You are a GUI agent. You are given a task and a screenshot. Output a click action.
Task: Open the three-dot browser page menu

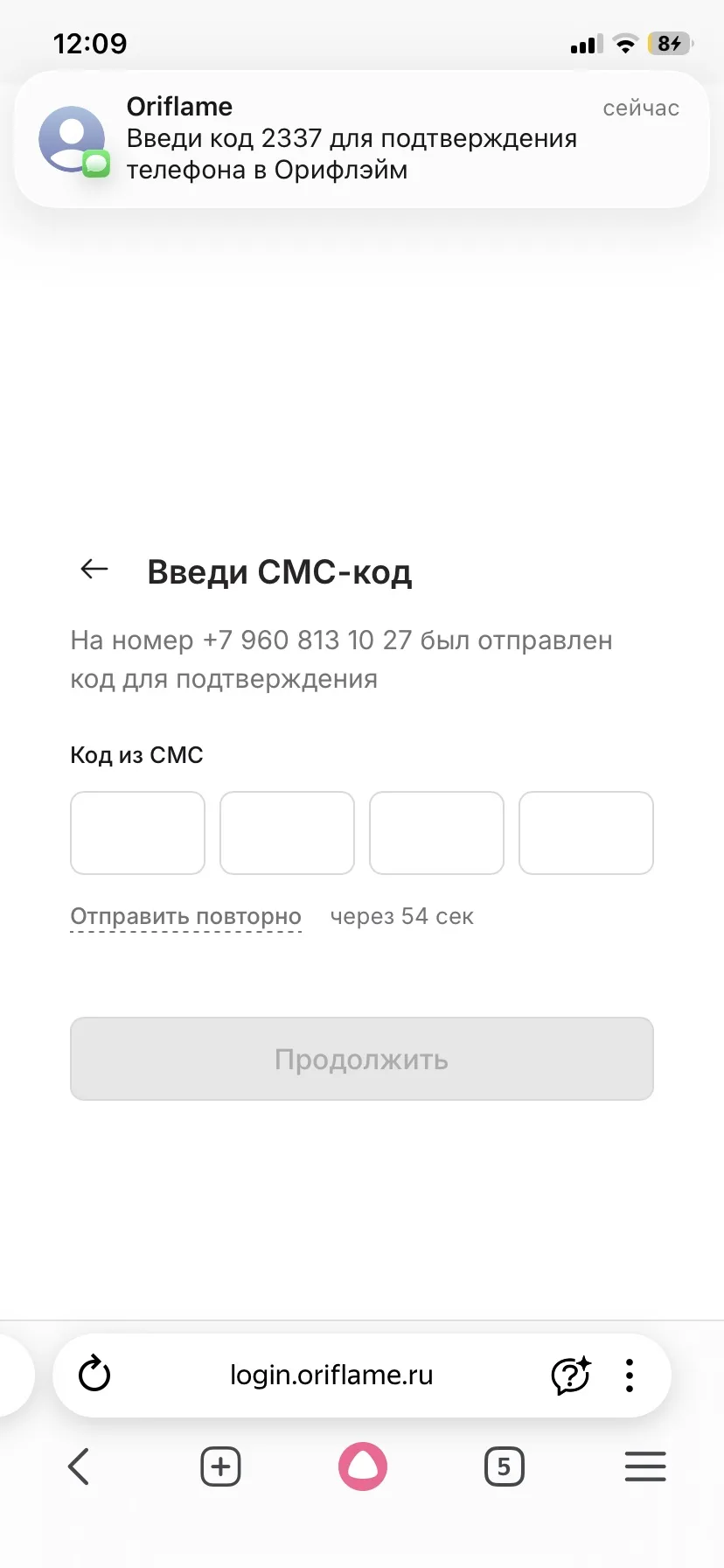630,1375
